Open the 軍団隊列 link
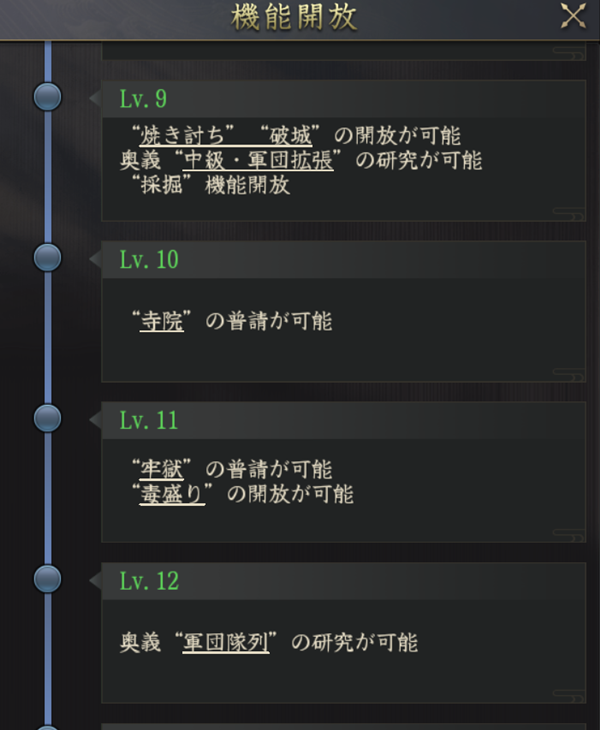Image resolution: width=600 pixels, height=730 pixels. pyautogui.click(x=226, y=642)
